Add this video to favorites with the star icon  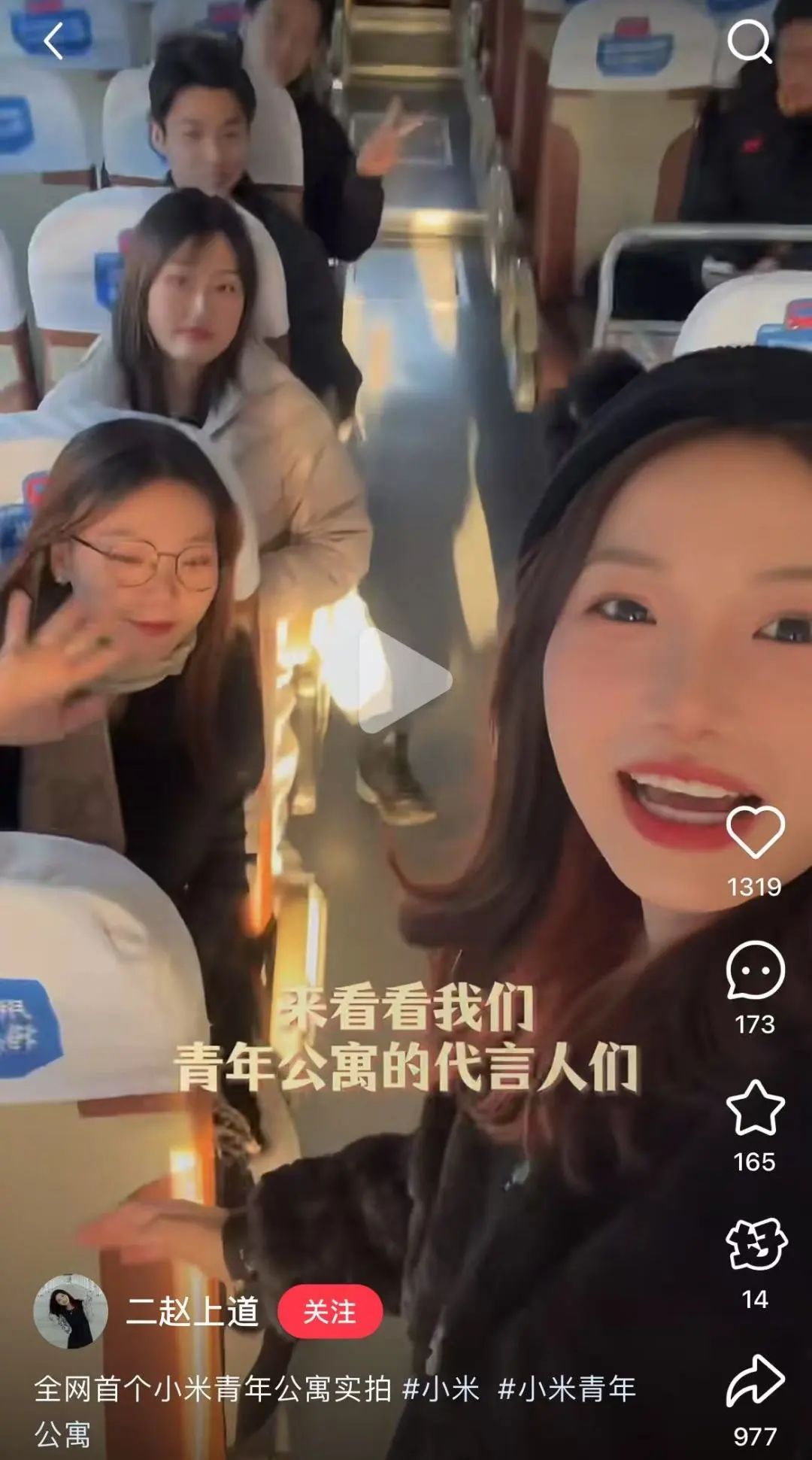(755, 1108)
